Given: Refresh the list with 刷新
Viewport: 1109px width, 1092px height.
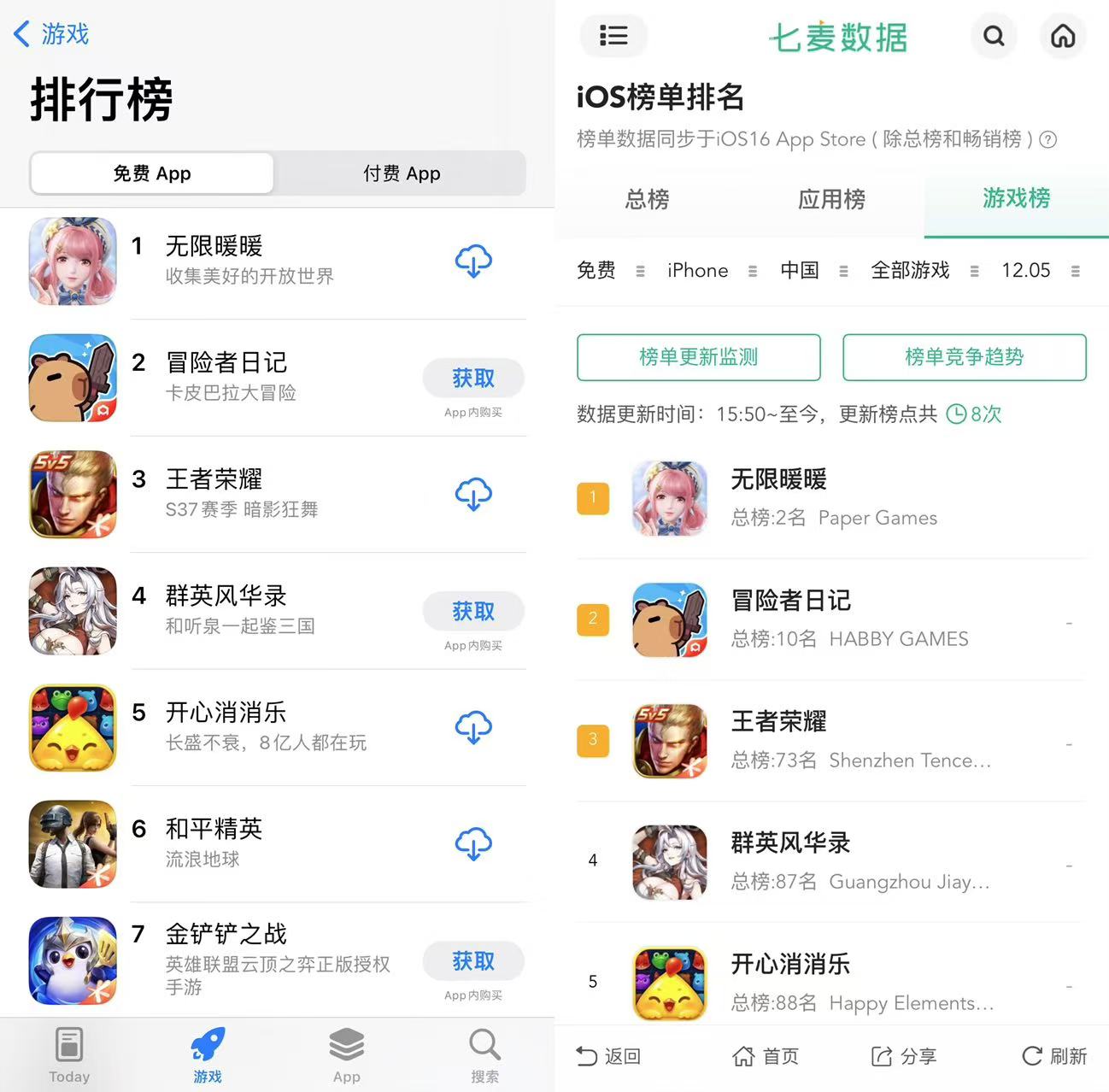Looking at the screenshot, I should click(1054, 1056).
